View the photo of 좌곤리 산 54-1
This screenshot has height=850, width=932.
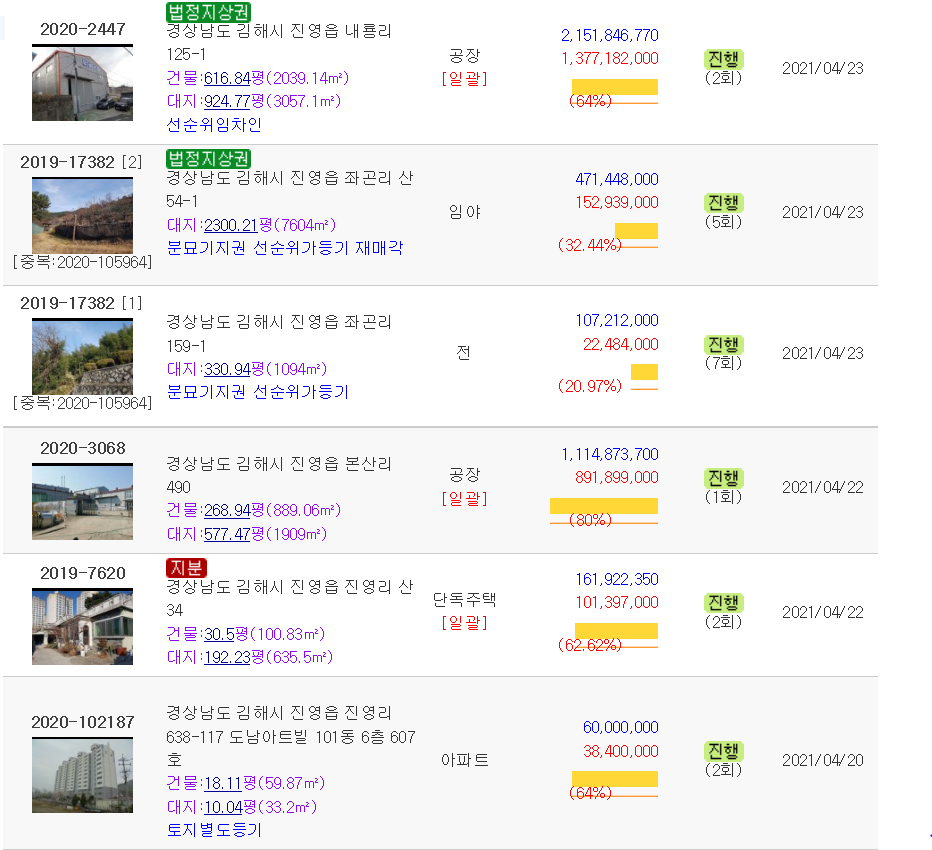click(82, 215)
